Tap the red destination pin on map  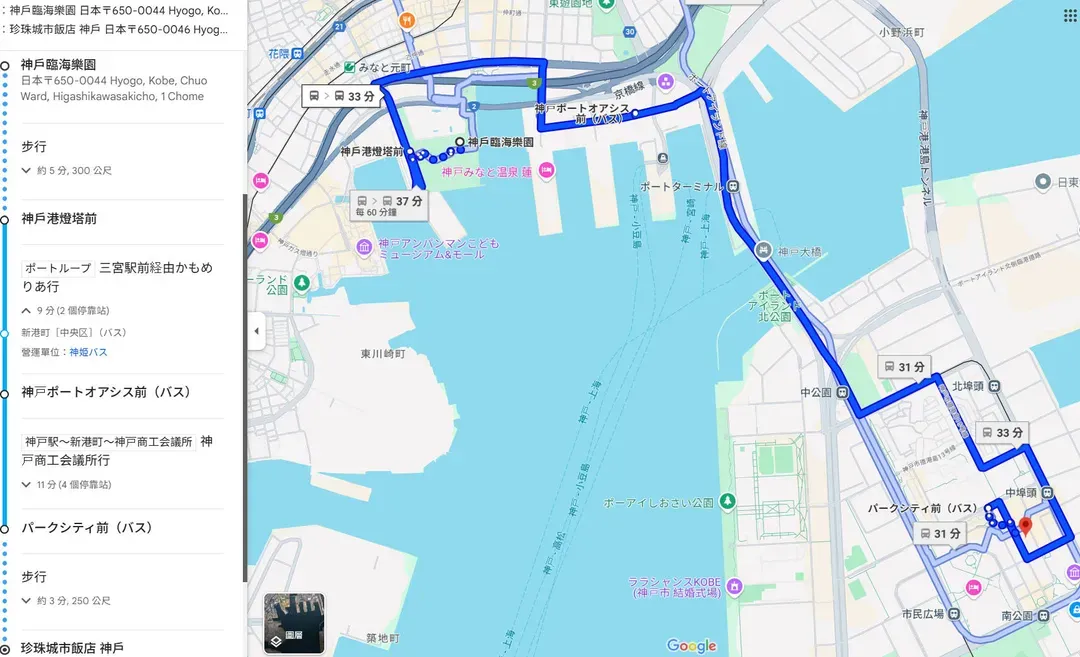(x=1024, y=526)
